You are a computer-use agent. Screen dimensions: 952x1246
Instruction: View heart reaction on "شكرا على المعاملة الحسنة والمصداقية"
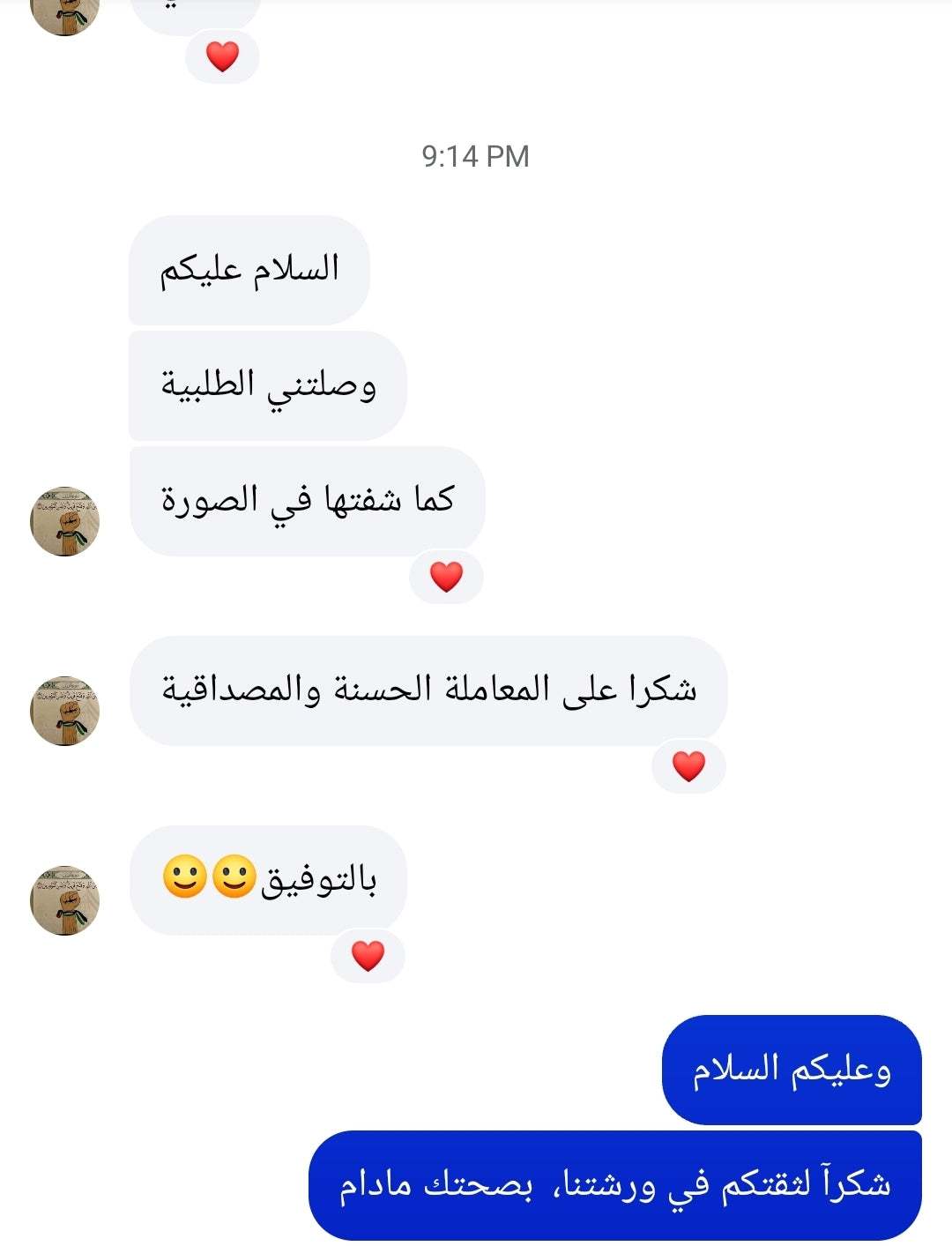tap(688, 766)
